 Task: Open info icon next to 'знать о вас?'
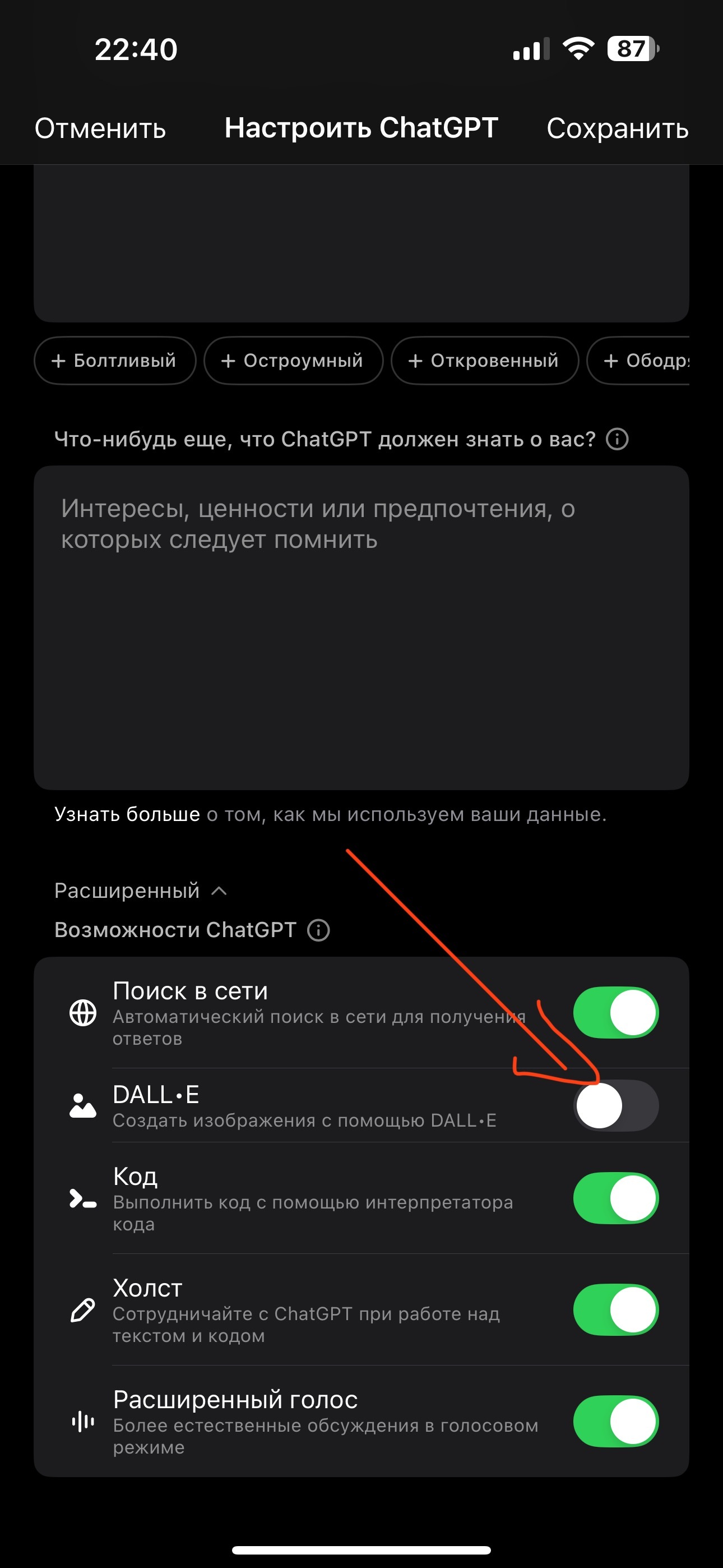(617, 439)
